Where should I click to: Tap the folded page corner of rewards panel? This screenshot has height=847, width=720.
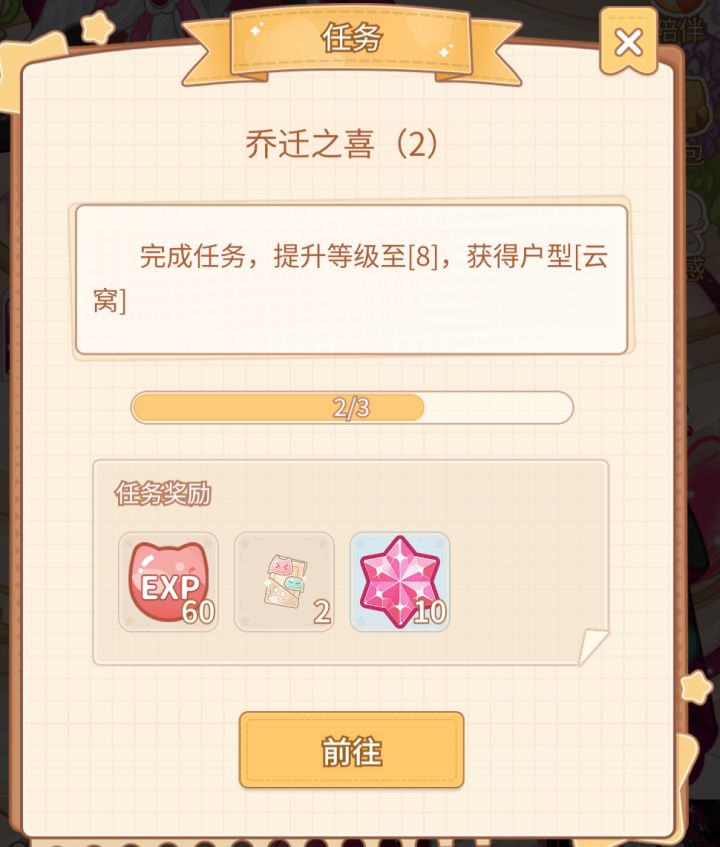pyautogui.click(x=593, y=645)
